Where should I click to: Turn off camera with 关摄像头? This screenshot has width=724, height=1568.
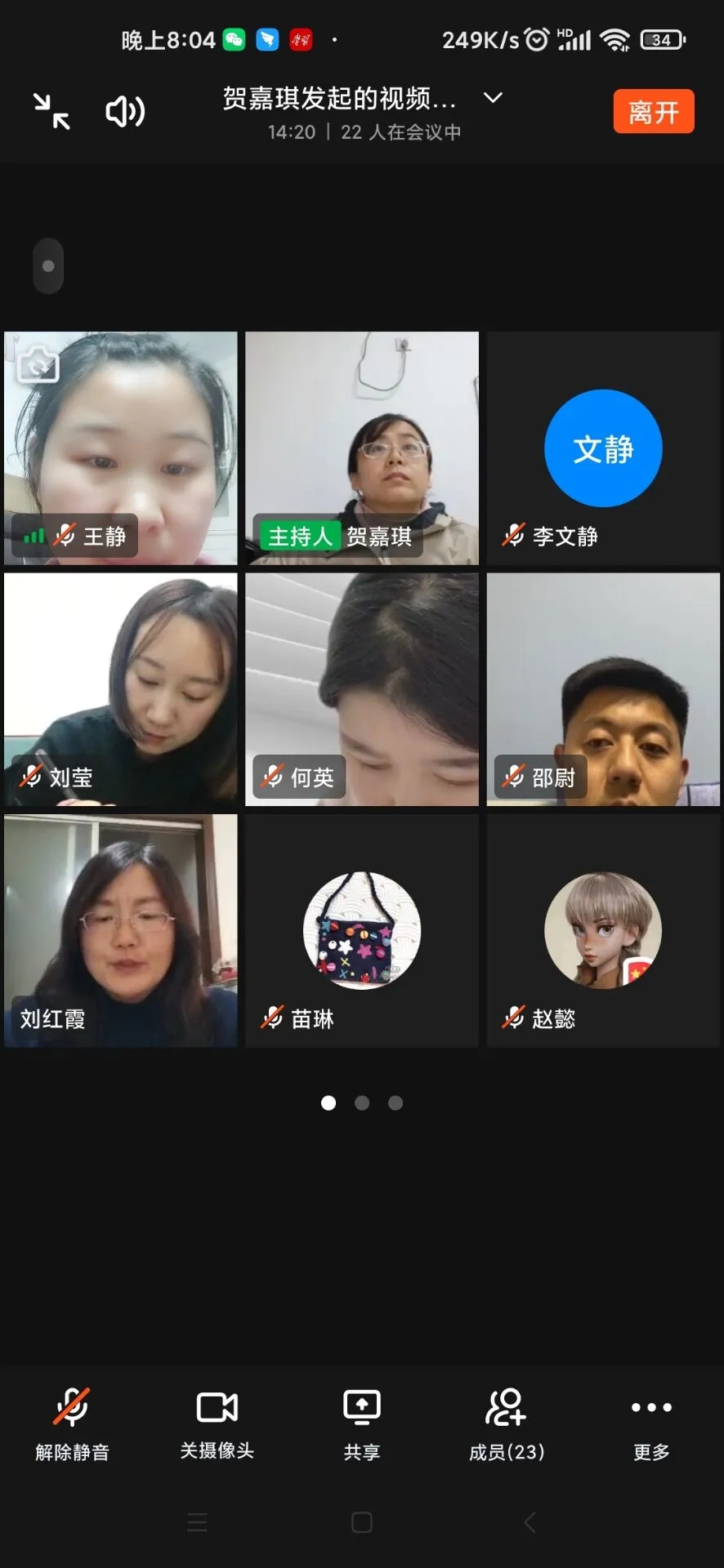click(x=217, y=1423)
